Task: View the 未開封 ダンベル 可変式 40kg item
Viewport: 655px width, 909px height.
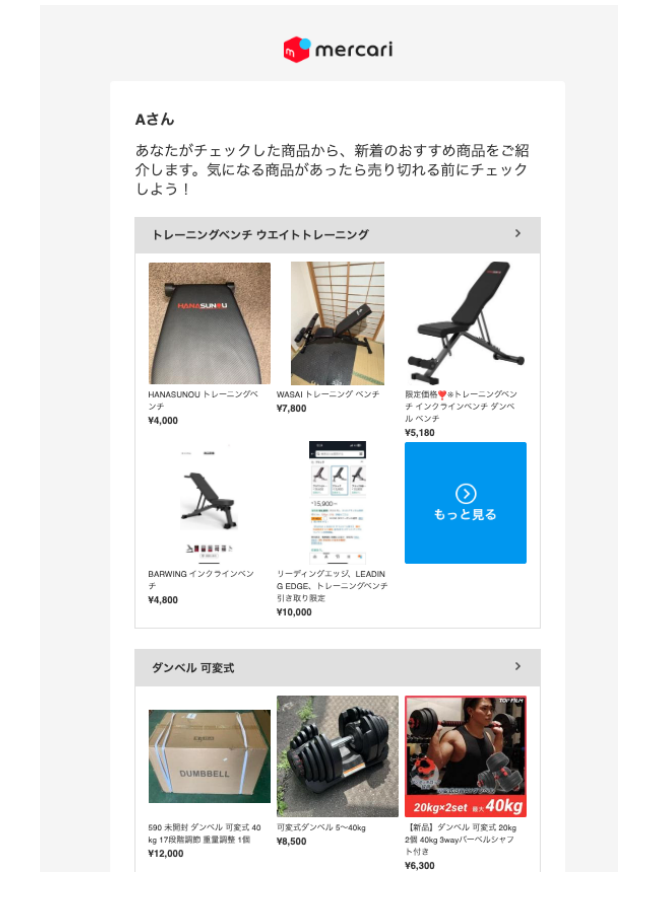Action: (209, 757)
